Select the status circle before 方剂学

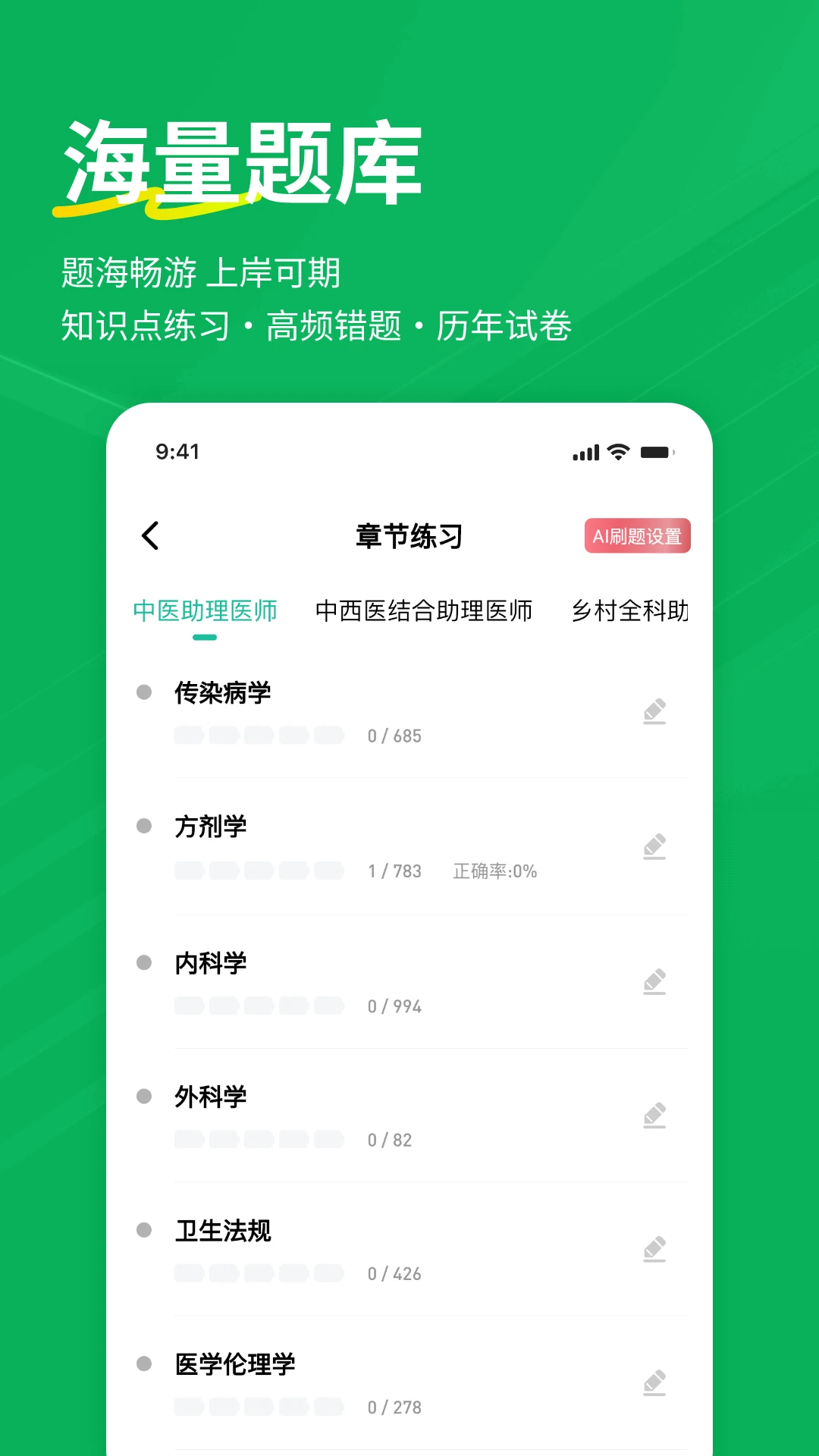(x=143, y=827)
